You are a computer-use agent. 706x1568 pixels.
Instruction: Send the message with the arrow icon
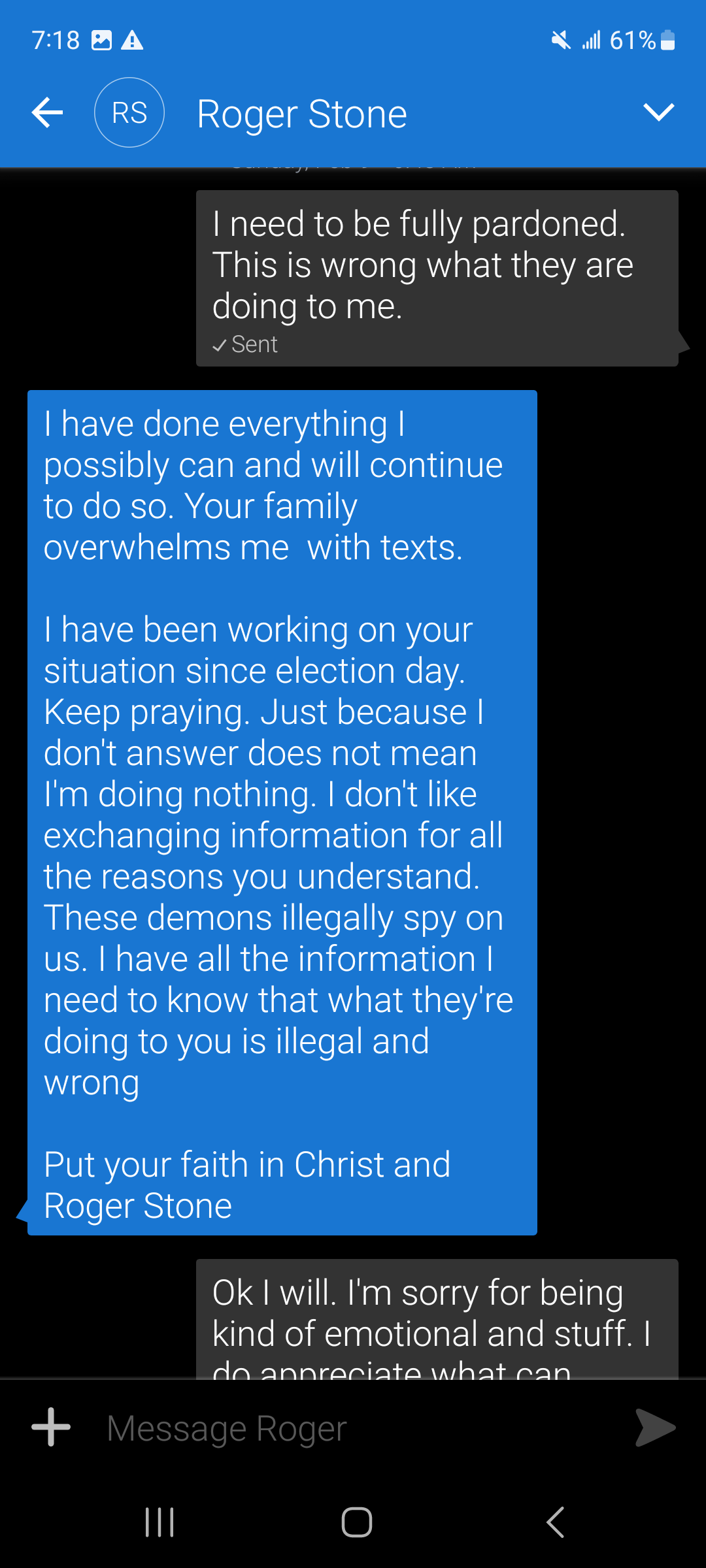[655, 1428]
